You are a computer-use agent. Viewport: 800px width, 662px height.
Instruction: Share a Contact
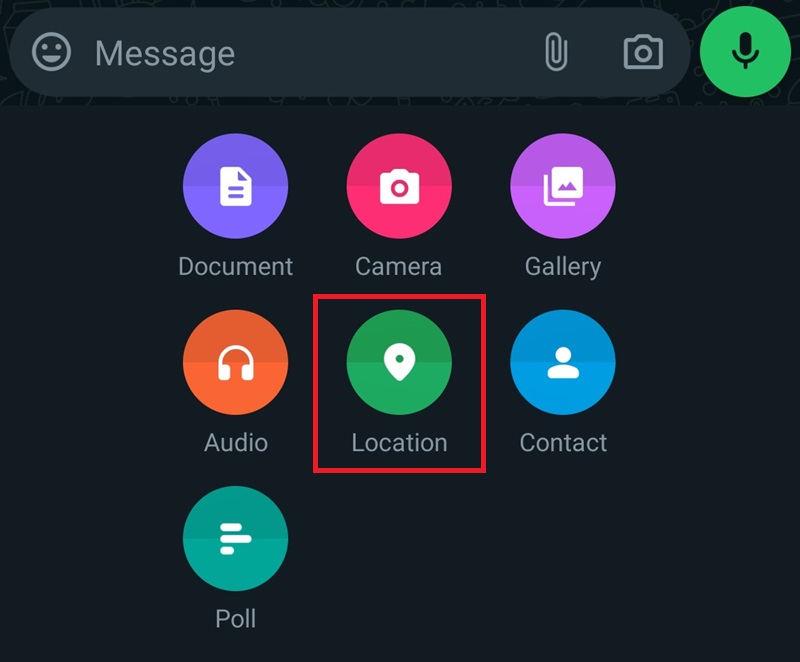tap(563, 363)
